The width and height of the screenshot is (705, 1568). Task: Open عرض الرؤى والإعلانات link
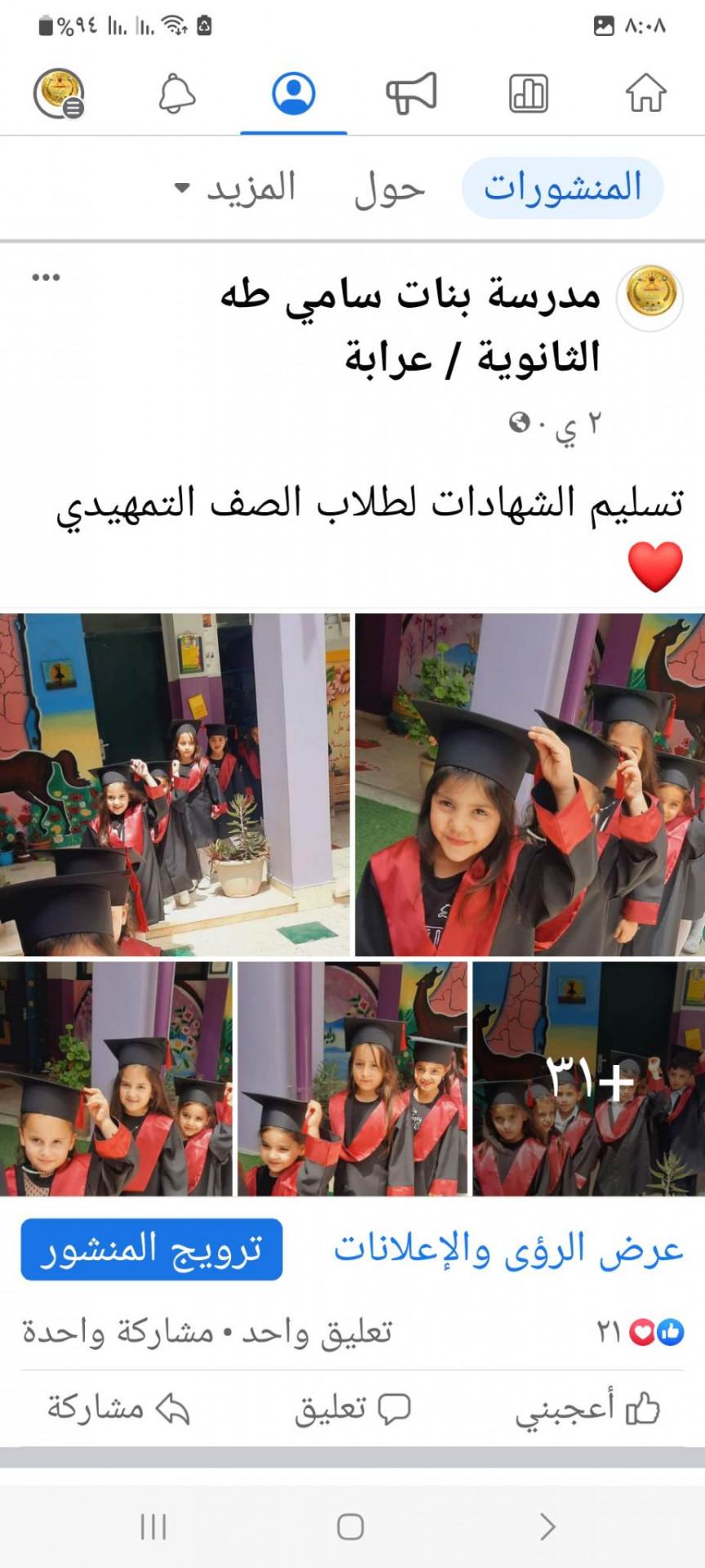tap(507, 1249)
